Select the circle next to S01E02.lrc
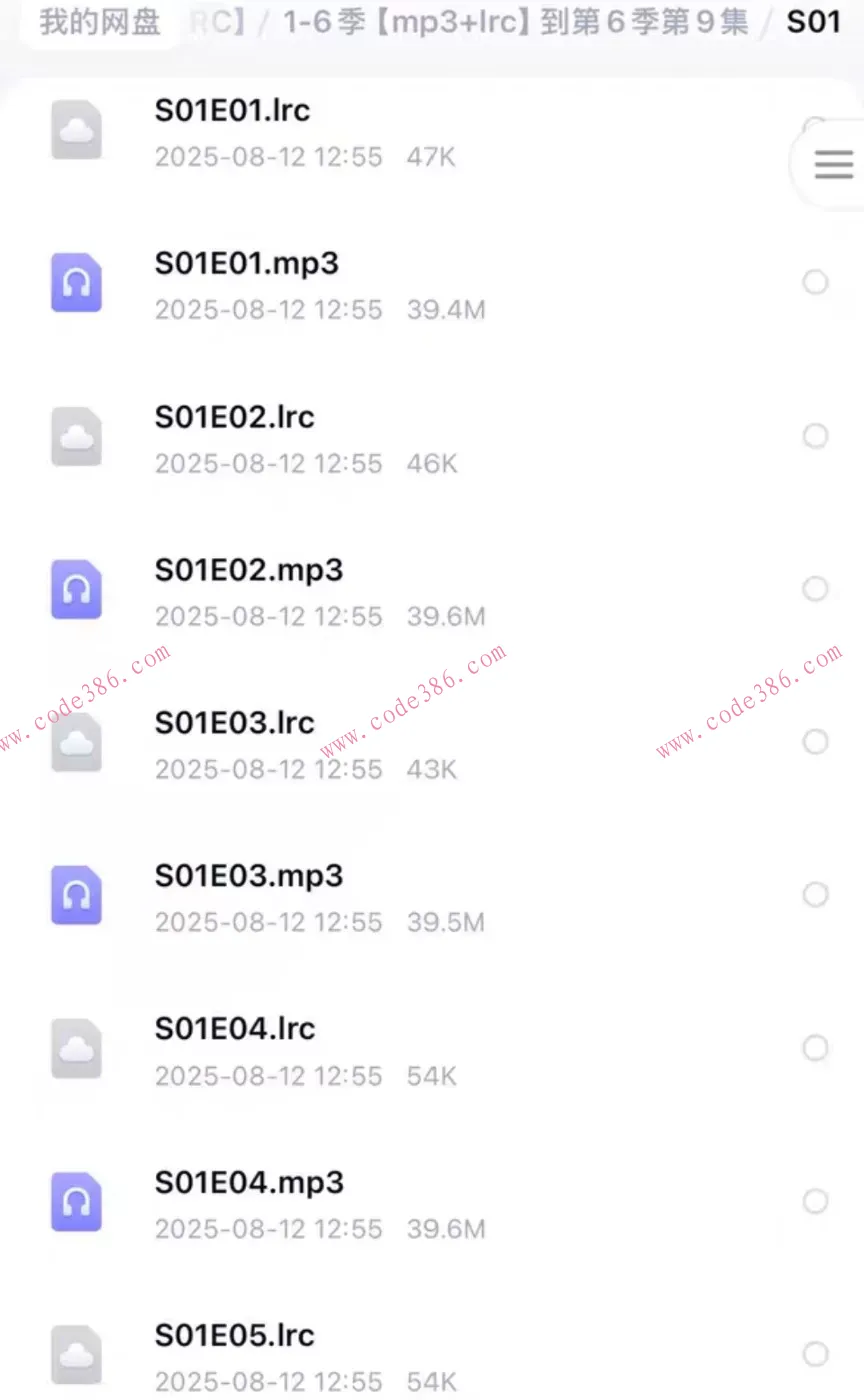Viewport: 864px width, 1400px height. 815,436
